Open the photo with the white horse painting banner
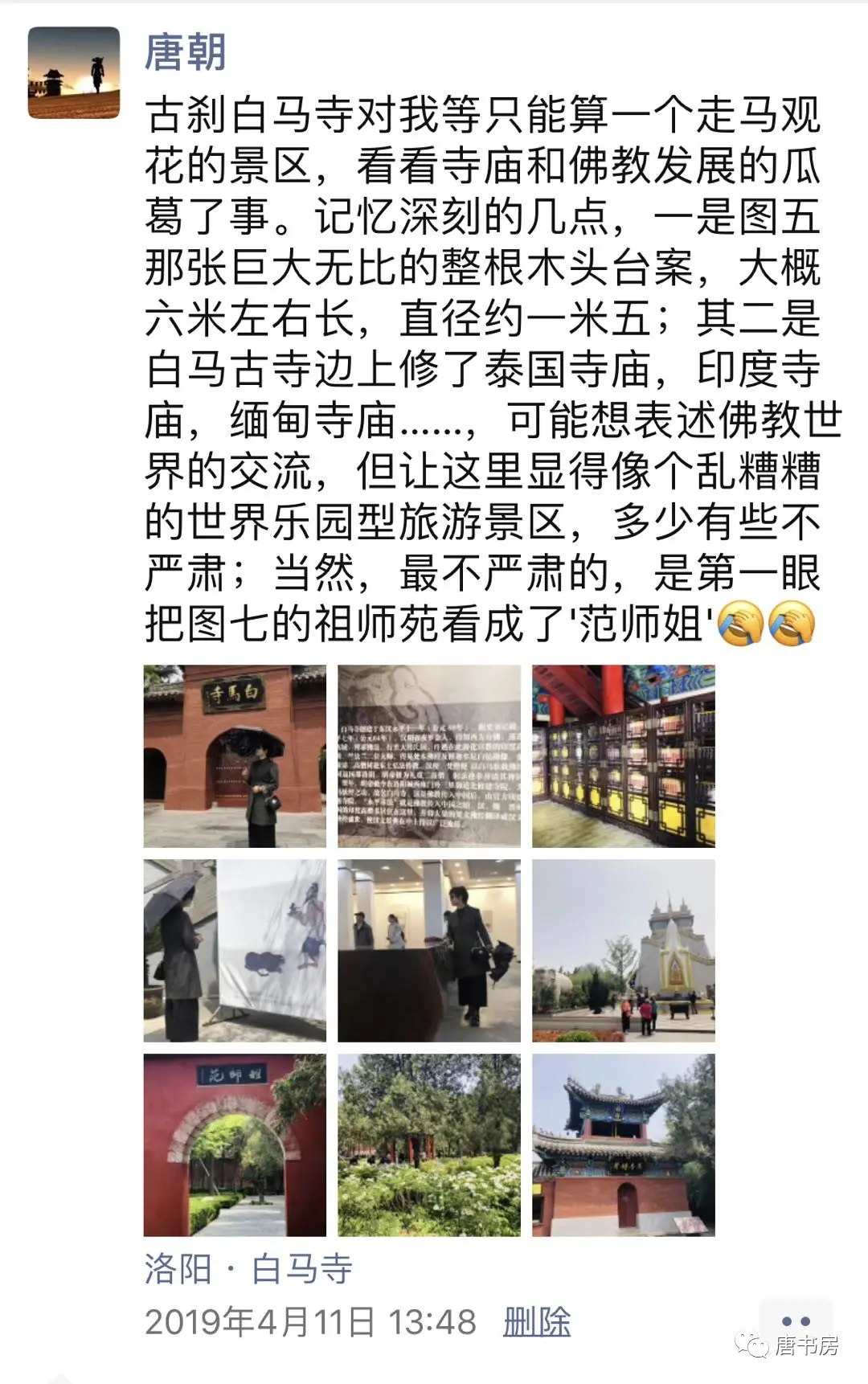868x1384 pixels. tap(235, 951)
